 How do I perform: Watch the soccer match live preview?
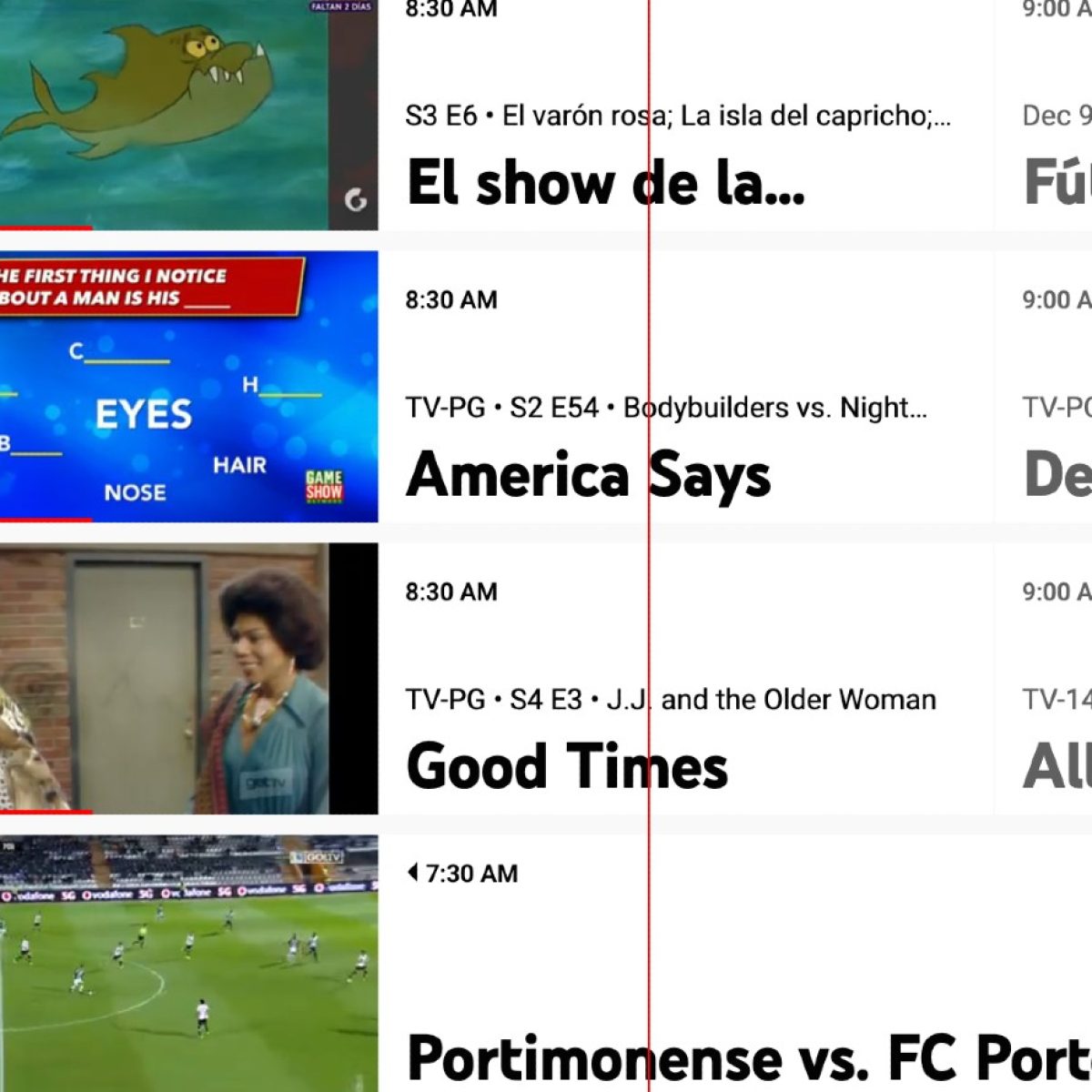pos(187,965)
